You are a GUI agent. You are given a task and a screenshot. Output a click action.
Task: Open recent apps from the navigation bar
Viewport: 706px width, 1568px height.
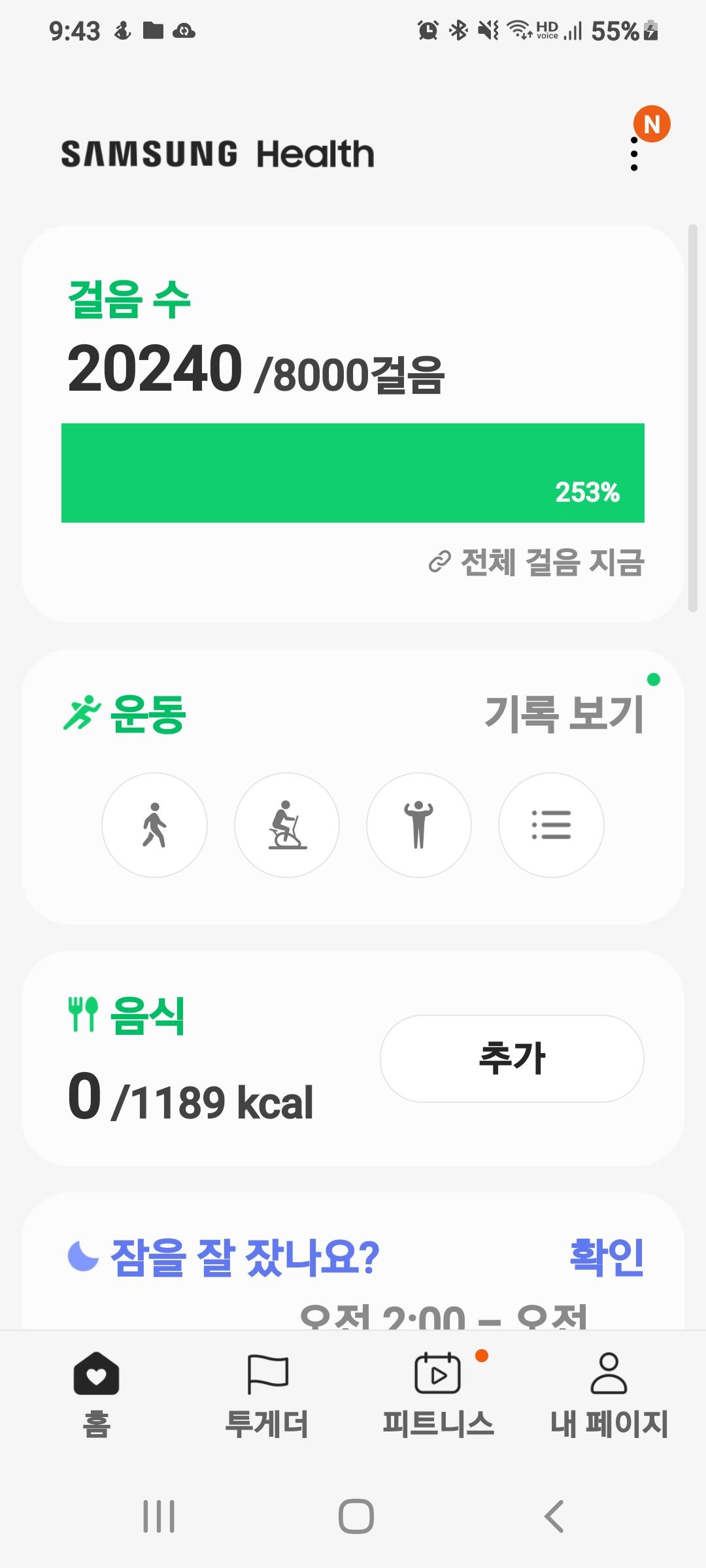click(159, 1516)
